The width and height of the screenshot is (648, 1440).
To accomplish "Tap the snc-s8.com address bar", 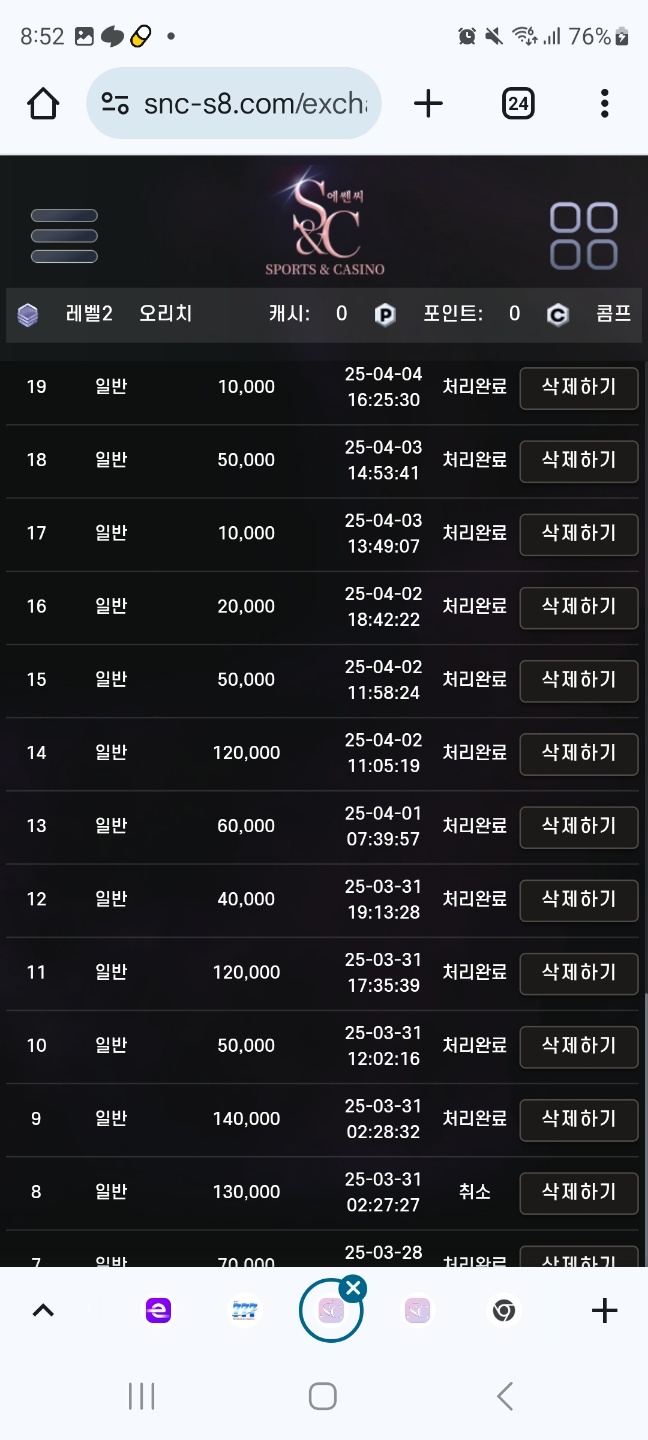I will click(x=234, y=103).
